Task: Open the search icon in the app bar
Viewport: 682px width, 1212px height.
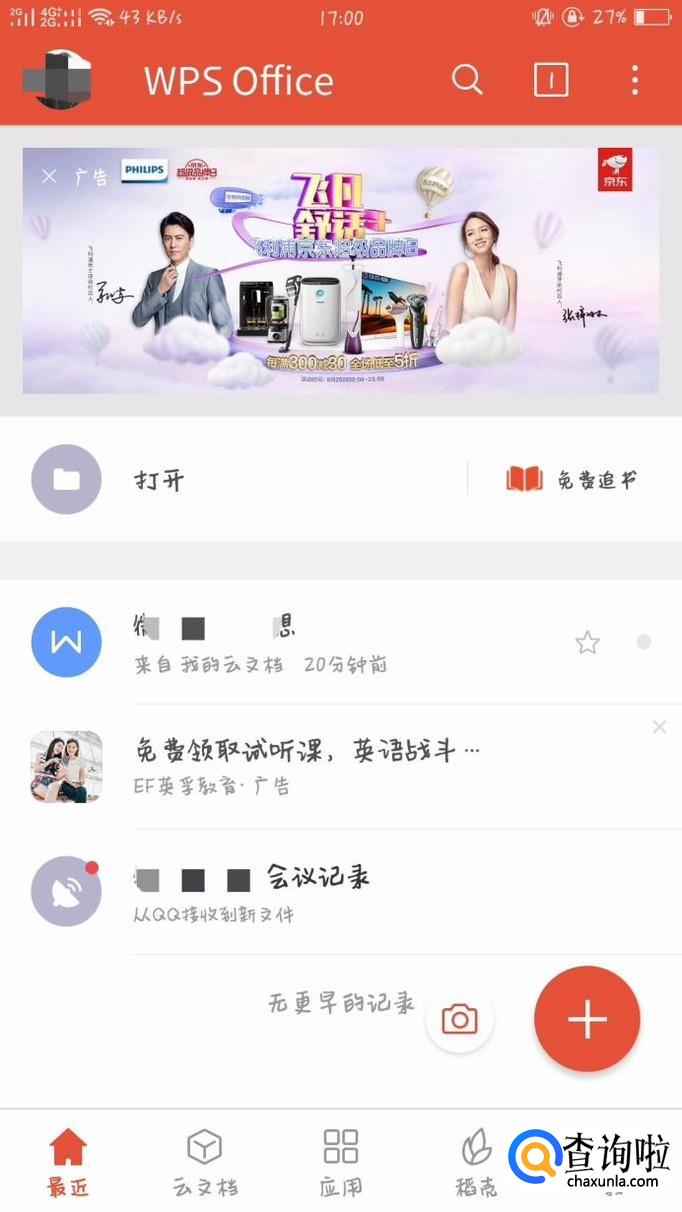Action: [x=467, y=80]
